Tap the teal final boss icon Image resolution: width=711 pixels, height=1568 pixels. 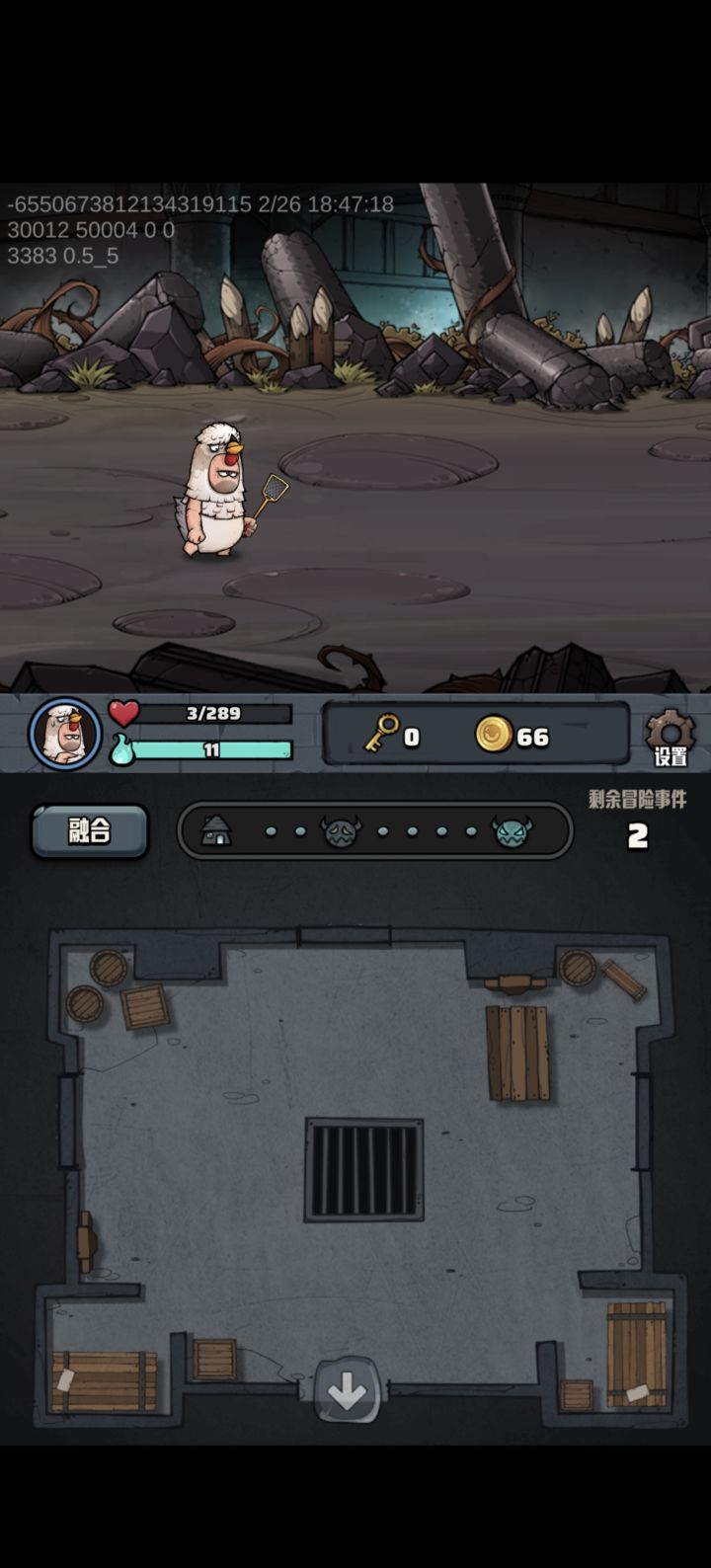click(507, 829)
